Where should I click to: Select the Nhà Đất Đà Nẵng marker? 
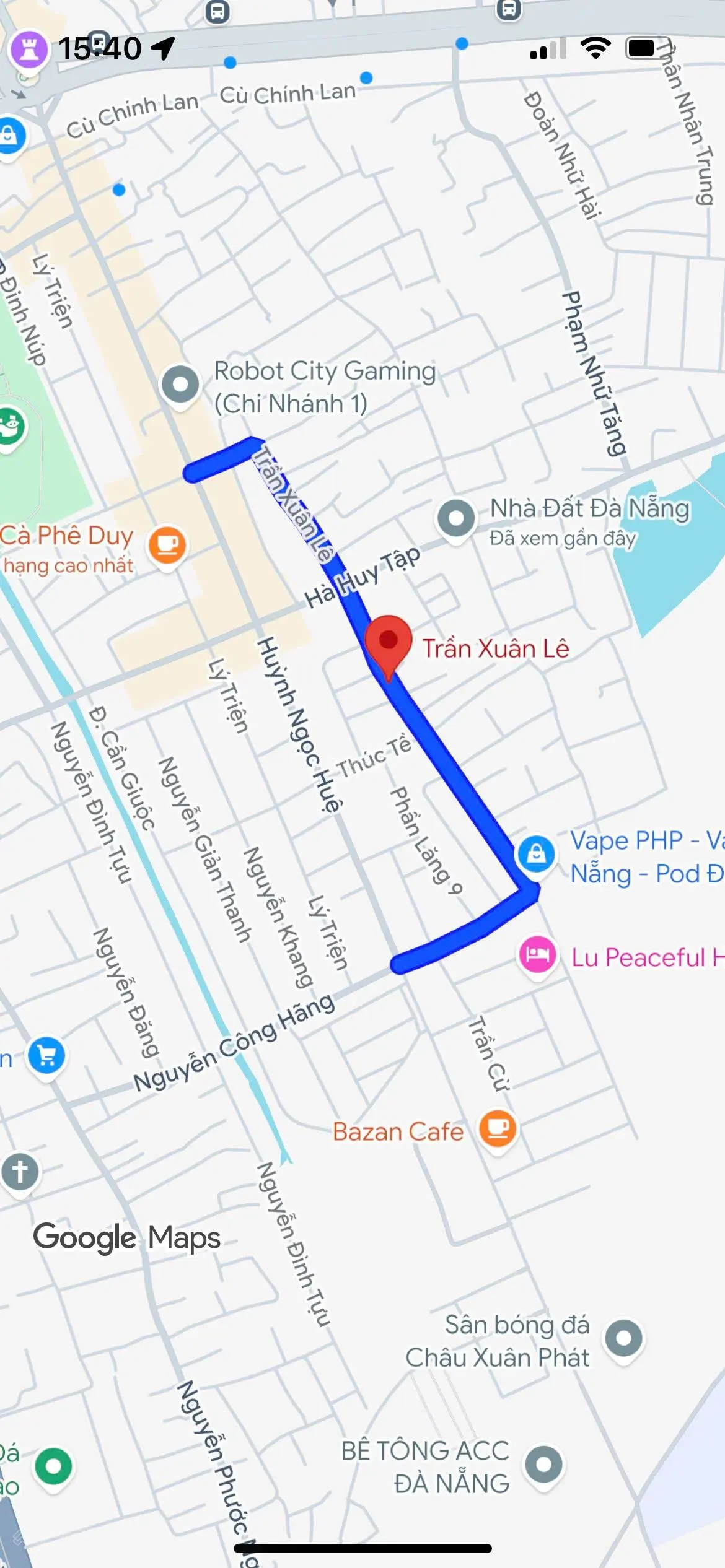456,518
